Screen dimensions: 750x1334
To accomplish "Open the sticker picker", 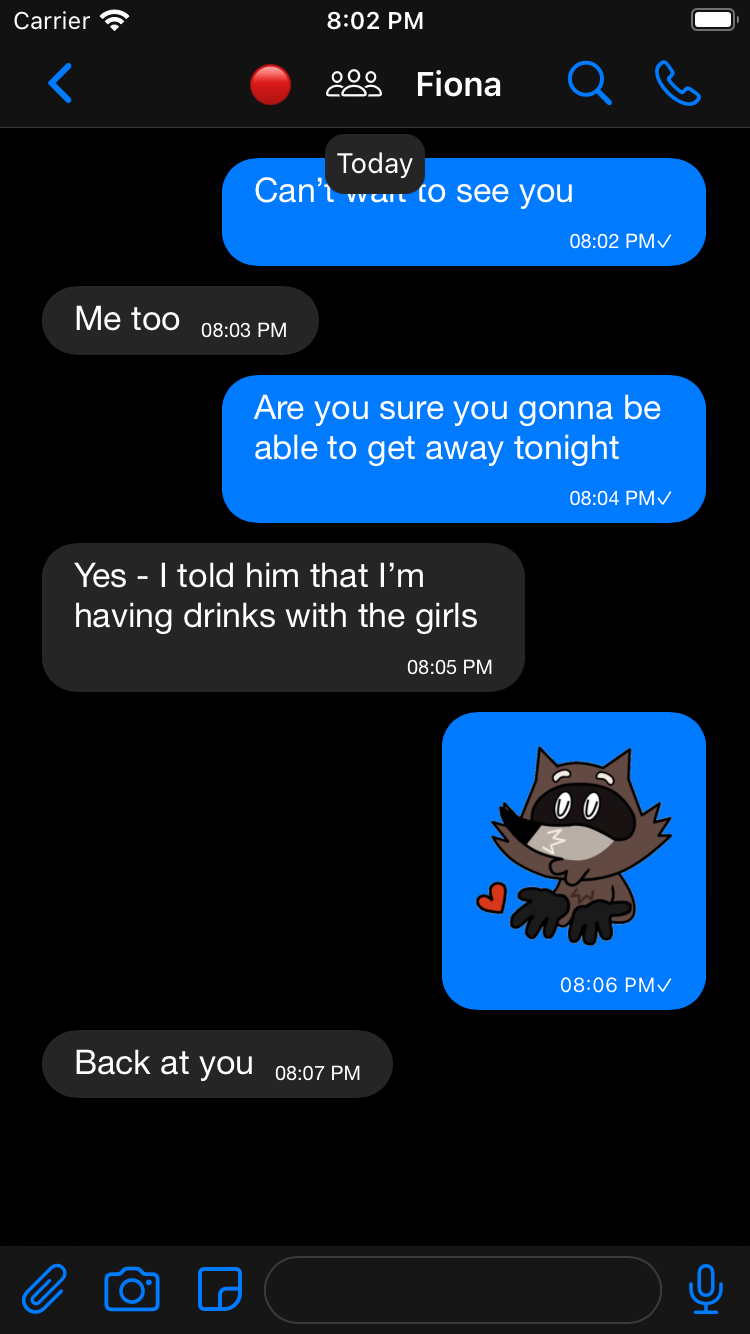I will coord(220,1289).
